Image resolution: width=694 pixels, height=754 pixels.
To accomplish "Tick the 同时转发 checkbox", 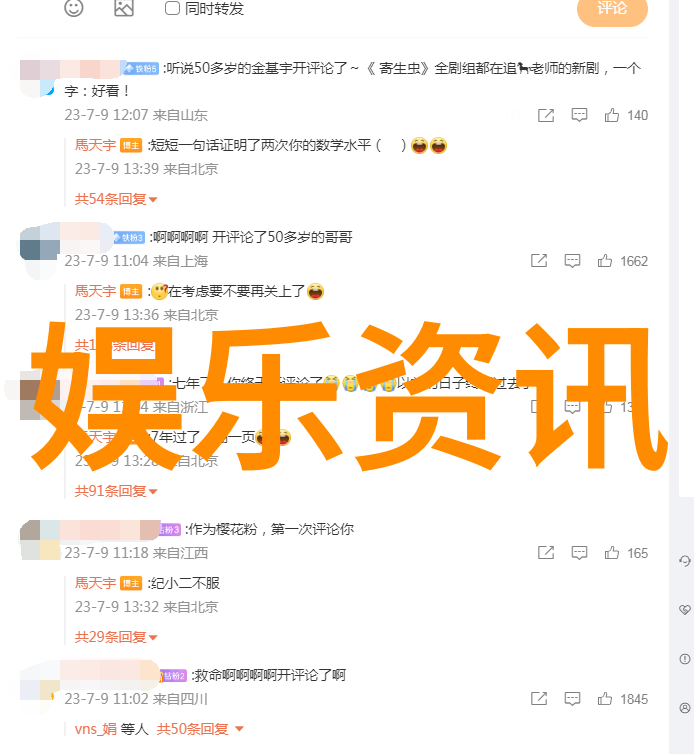I will (x=172, y=8).
